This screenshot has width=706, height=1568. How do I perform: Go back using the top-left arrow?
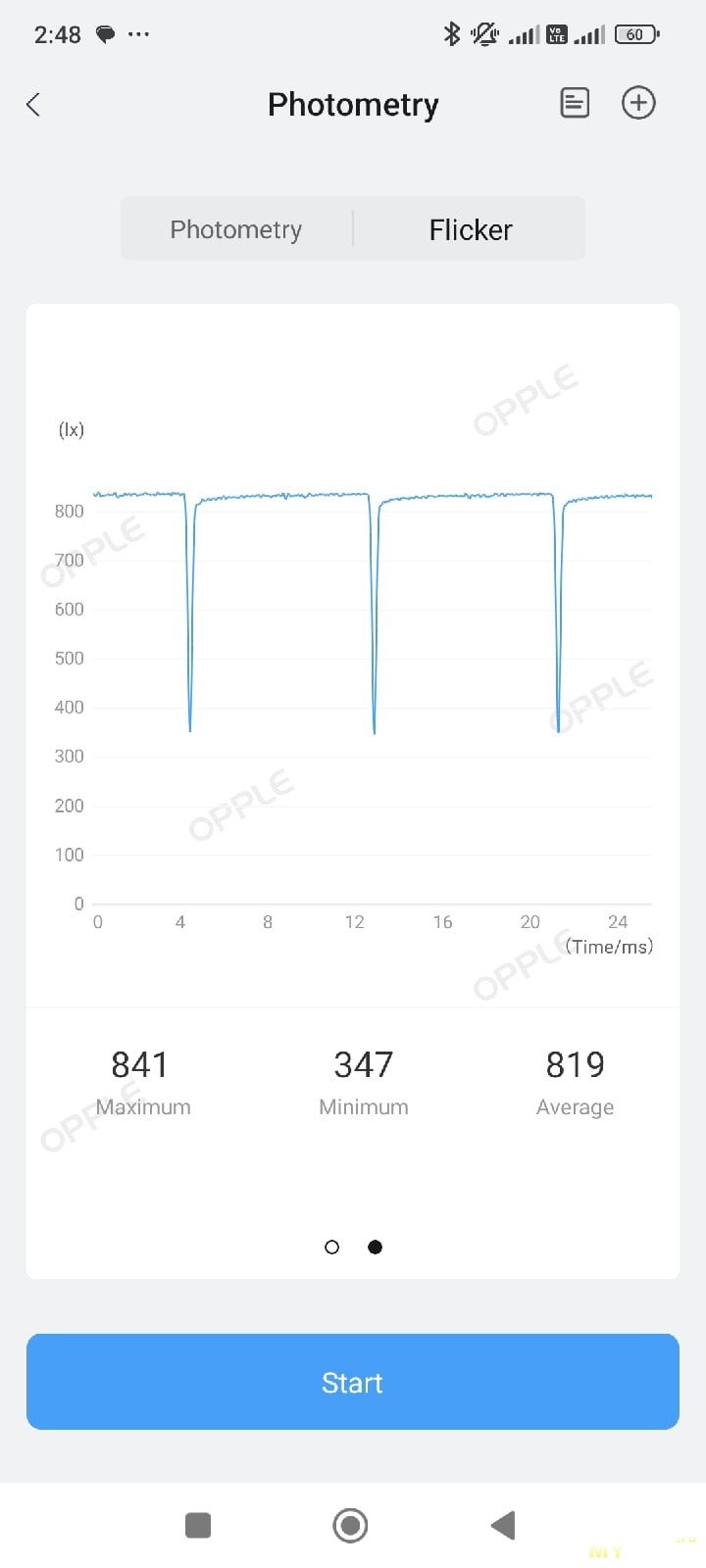pyautogui.click(x=33, y=105)
